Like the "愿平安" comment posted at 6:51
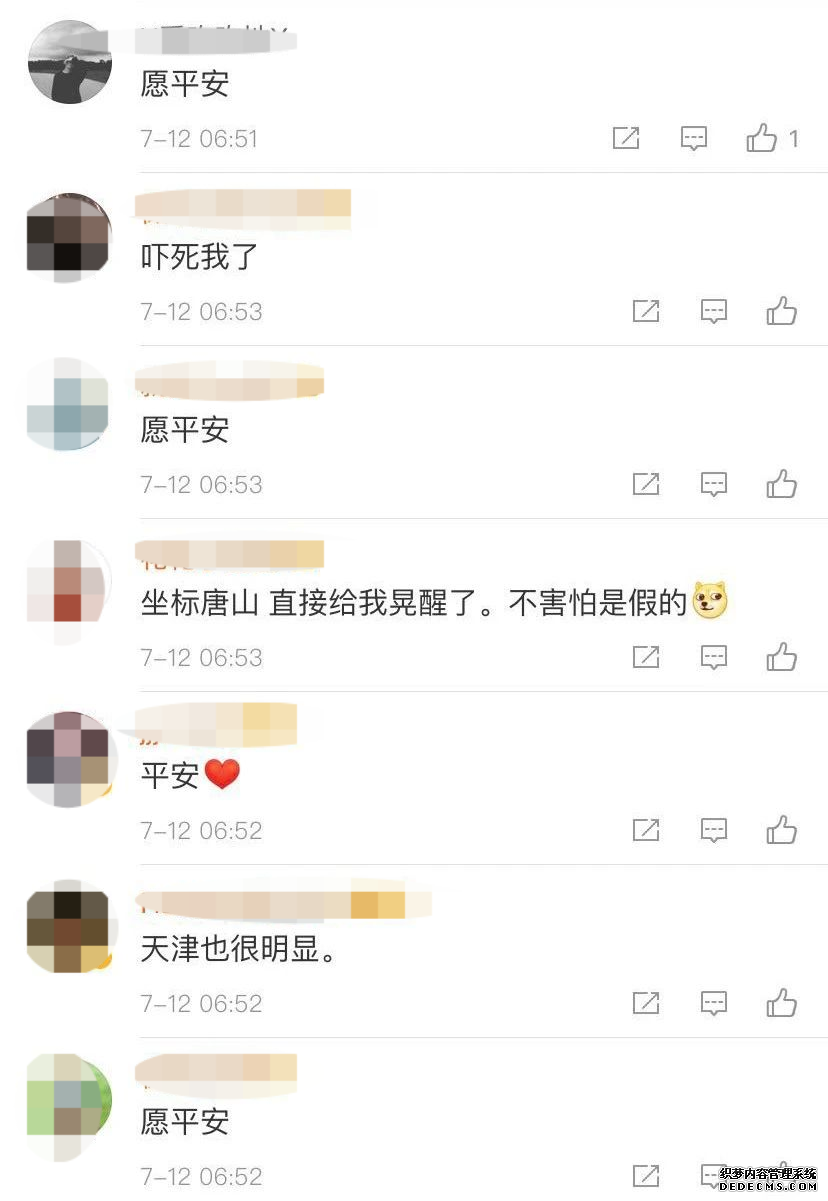The height and width of the screenshot is (1201, 828). tap(765, 138)
